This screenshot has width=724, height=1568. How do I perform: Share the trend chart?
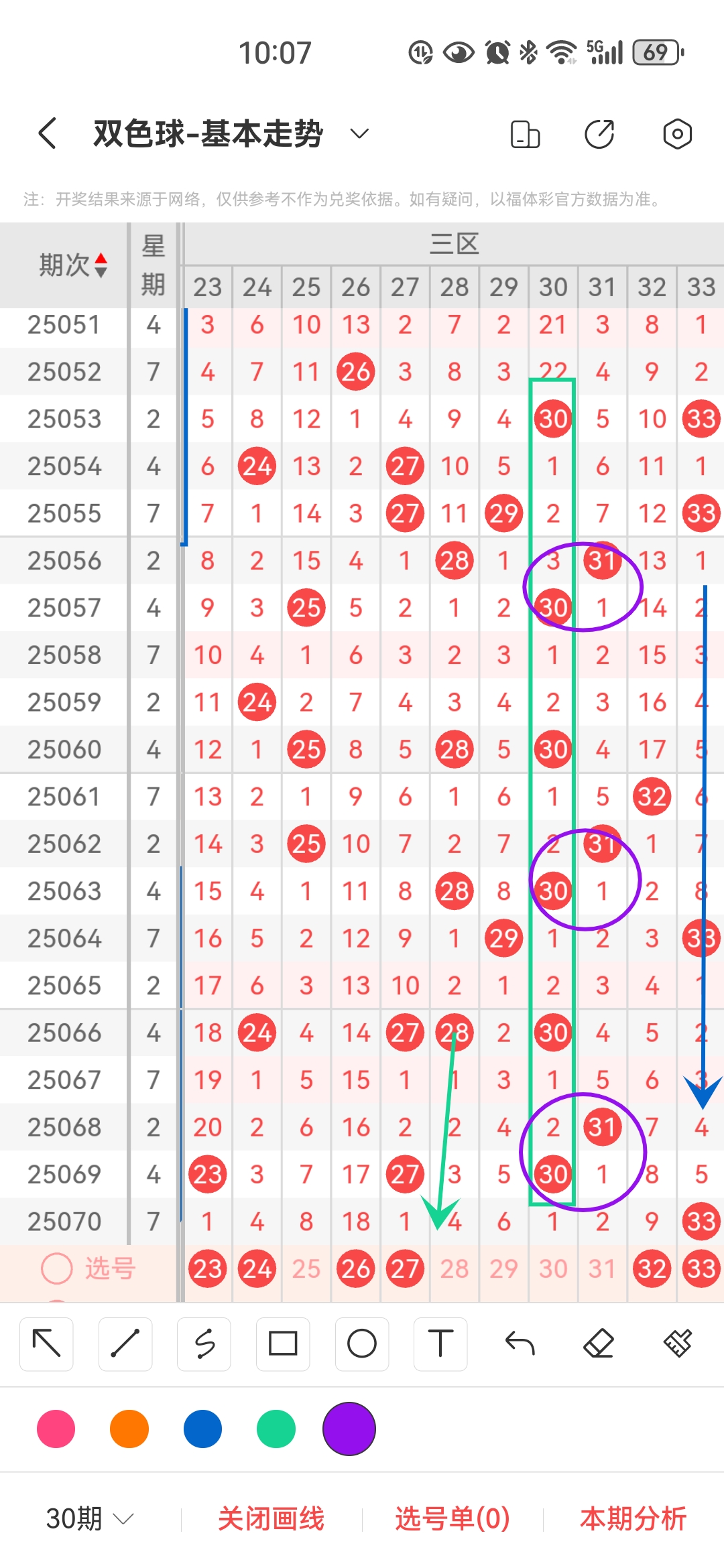599,134
